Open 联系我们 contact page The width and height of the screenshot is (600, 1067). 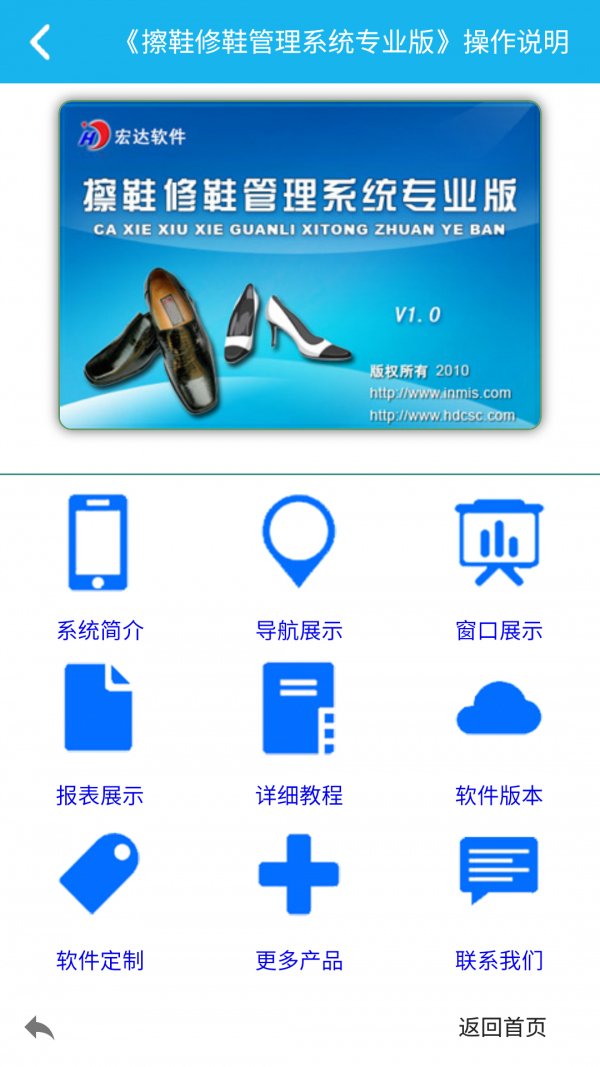499,902
